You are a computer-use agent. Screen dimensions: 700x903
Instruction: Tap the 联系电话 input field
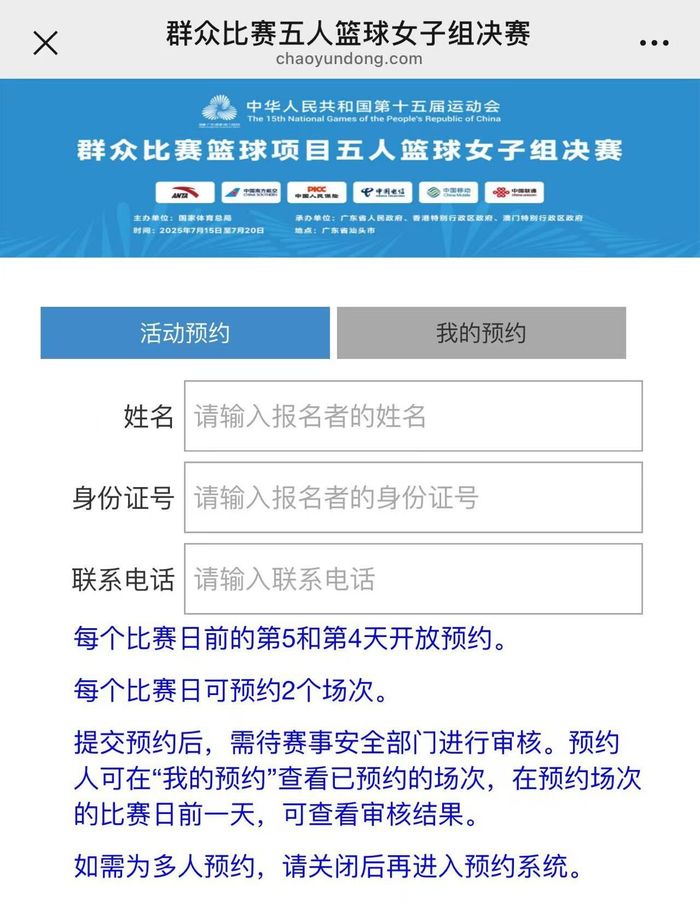tap(413, 578)
